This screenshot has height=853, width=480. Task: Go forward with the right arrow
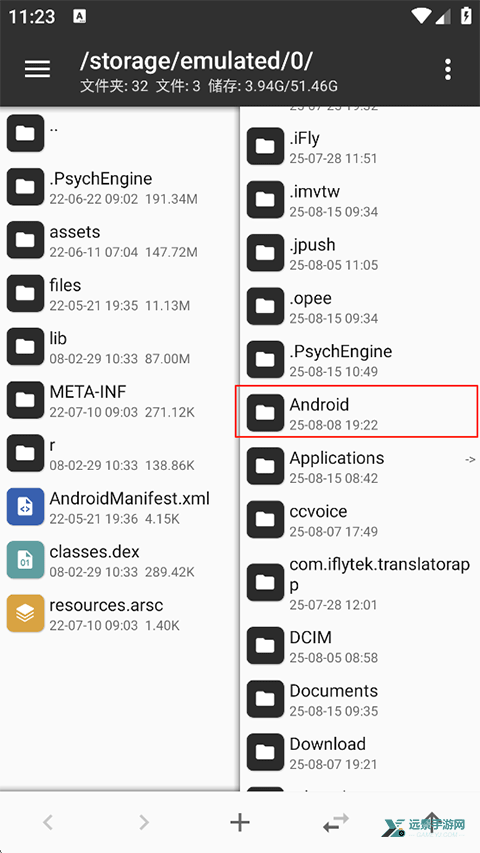coord(144,823)
